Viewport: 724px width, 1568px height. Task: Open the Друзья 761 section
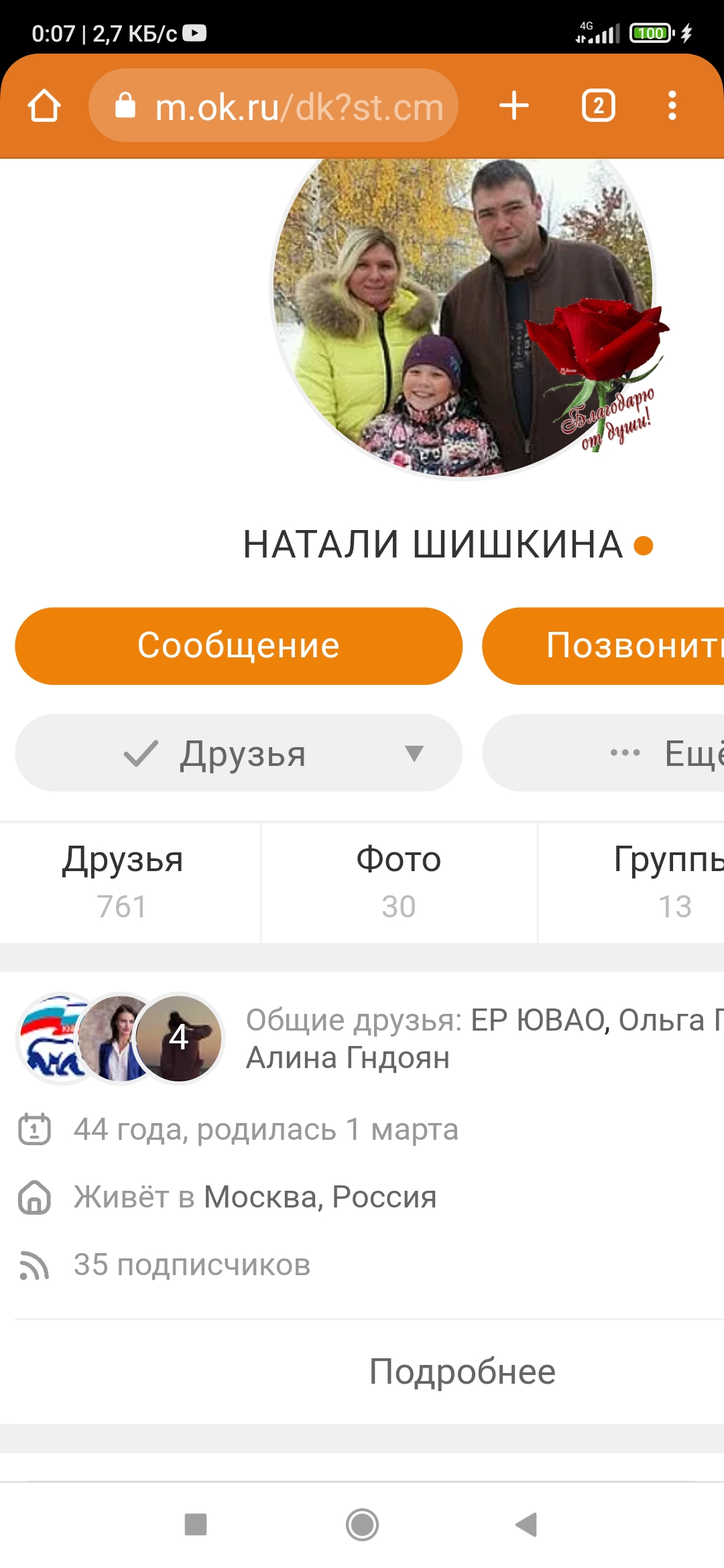(123, 882)
